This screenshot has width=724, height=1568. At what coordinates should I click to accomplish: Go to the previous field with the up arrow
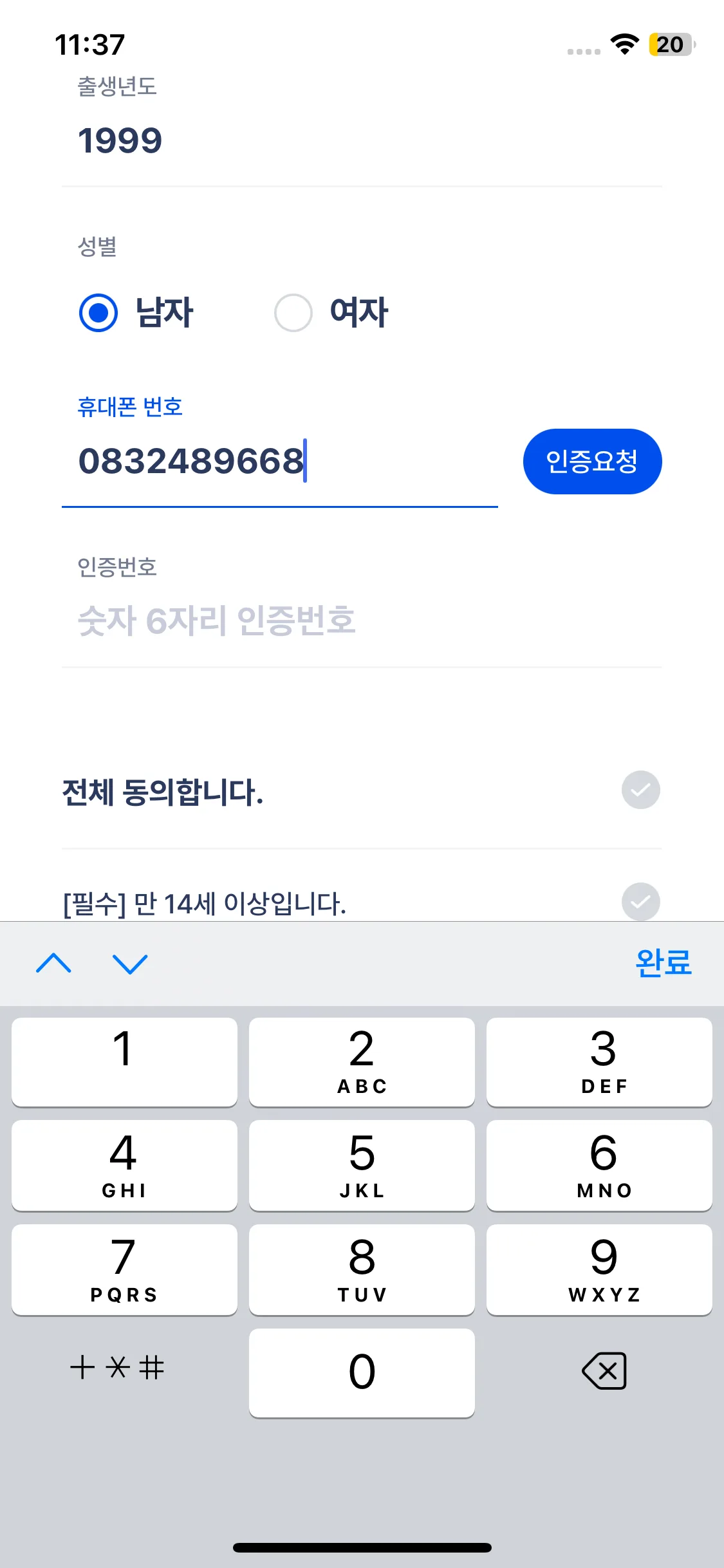(54, 964)
